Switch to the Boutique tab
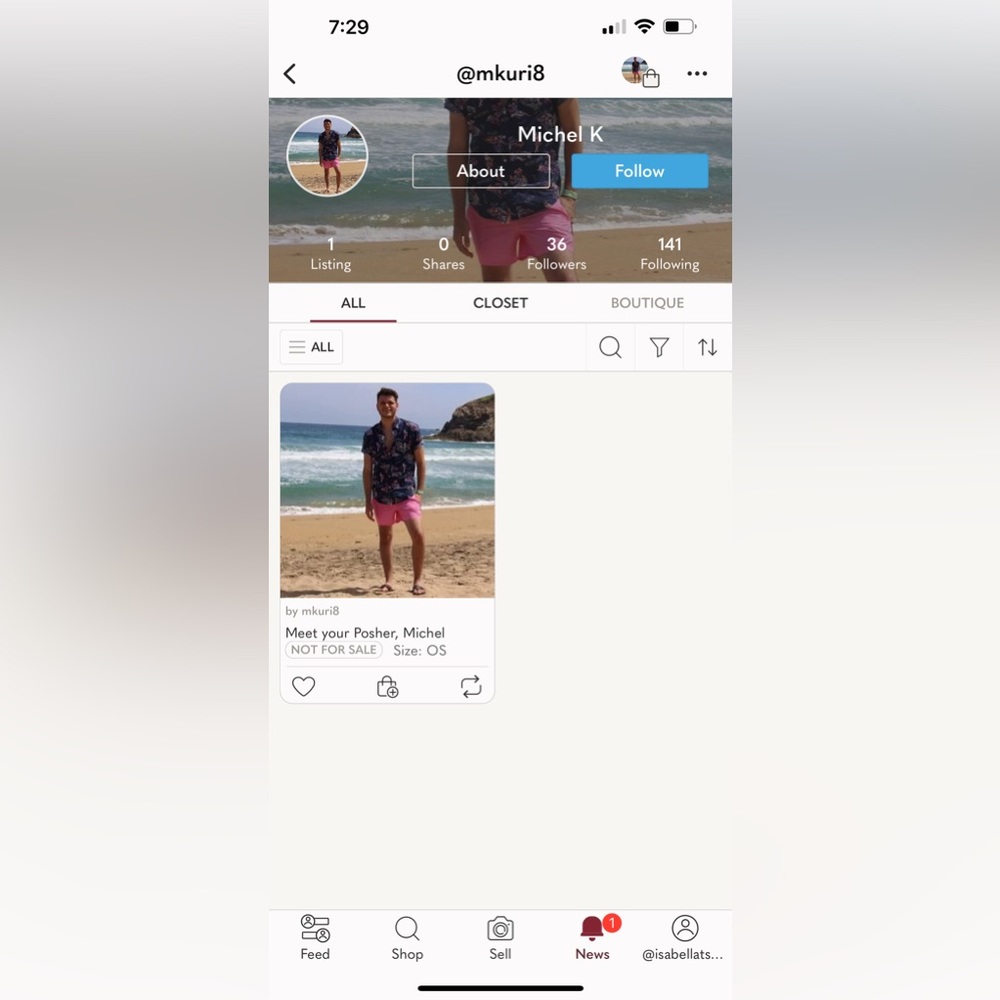 click(x=647, y=303)
